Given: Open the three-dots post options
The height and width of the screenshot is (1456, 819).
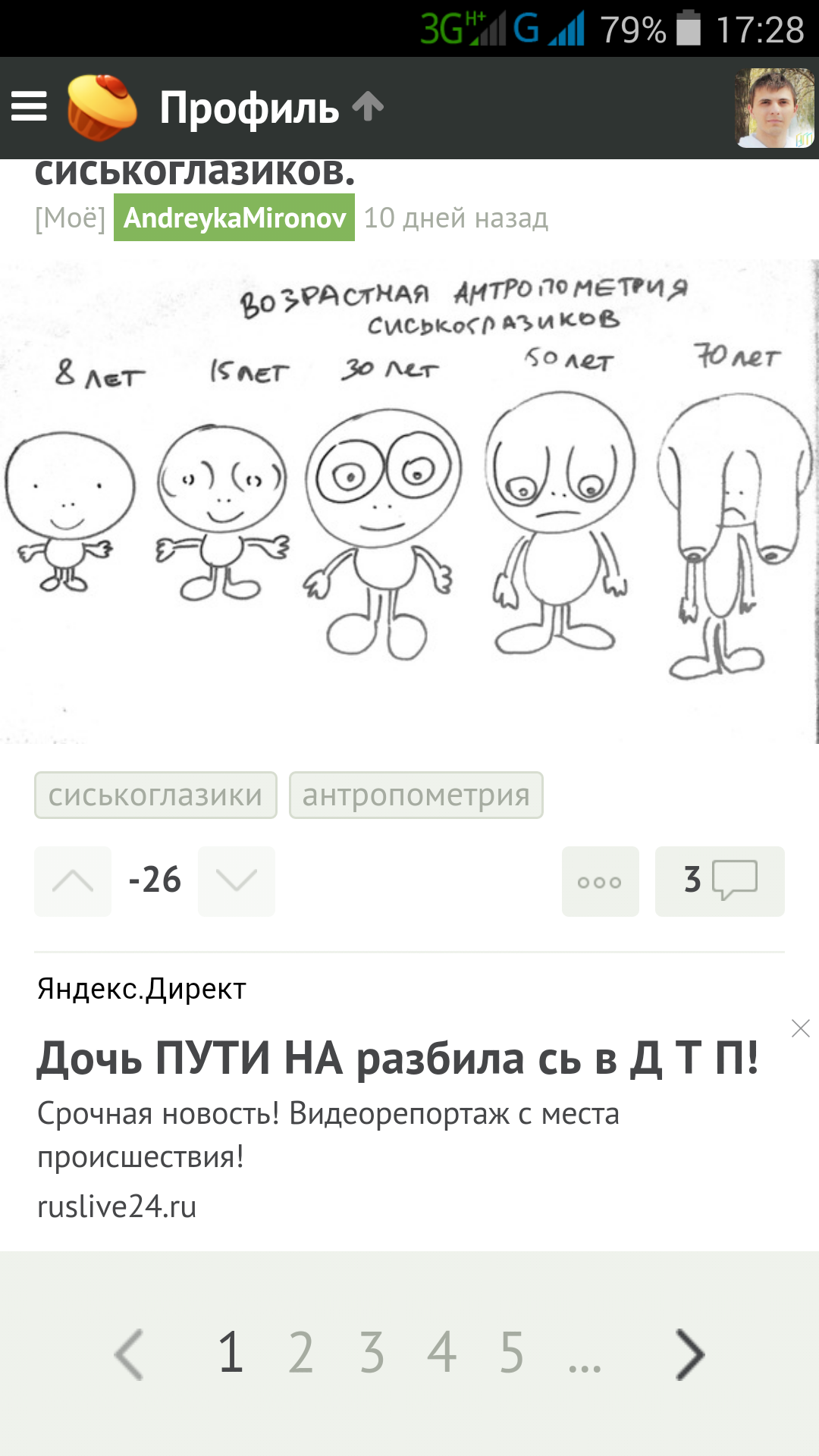Looking at the screenshot, I should point(600,881).
